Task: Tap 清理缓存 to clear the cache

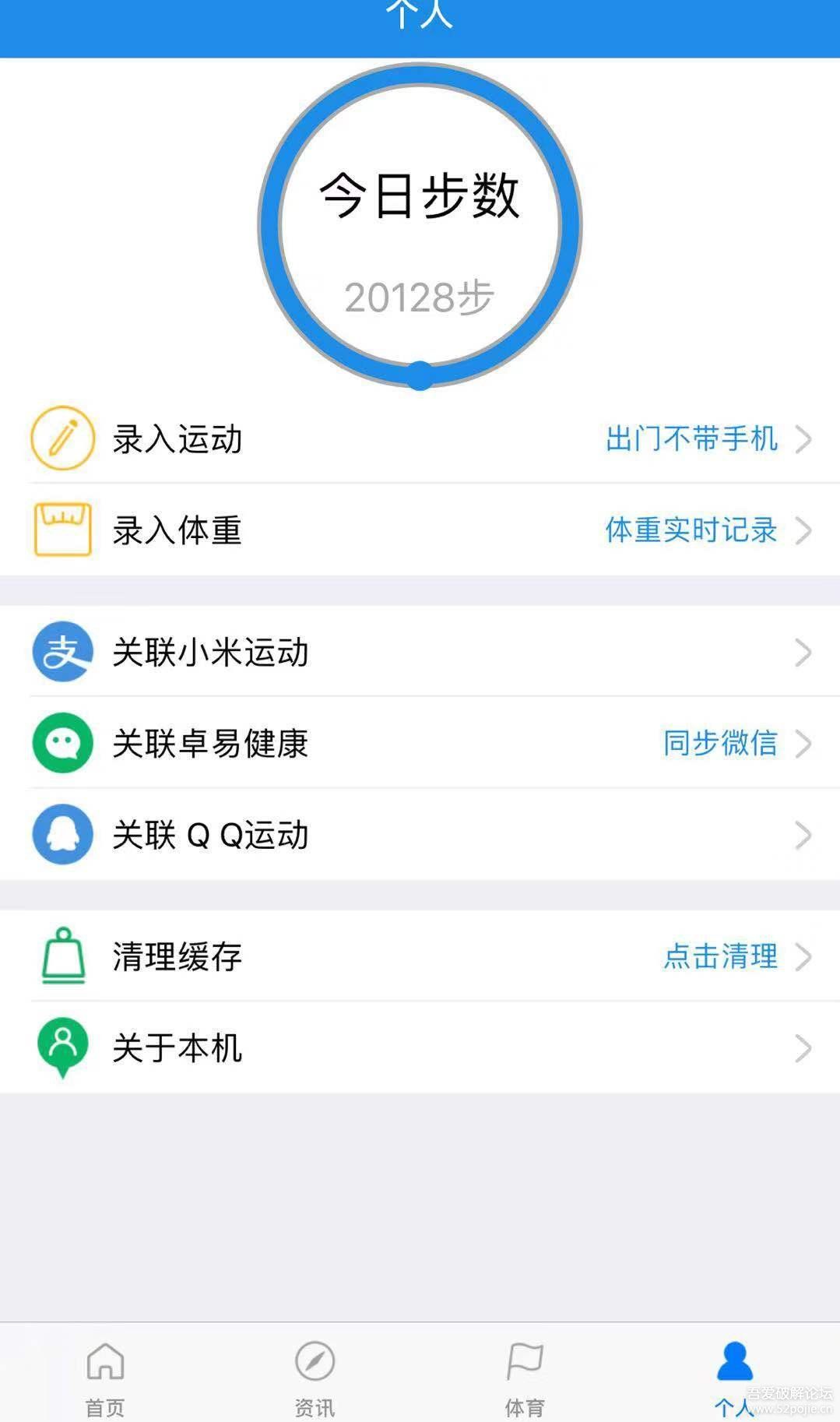Action: point(420,956)
